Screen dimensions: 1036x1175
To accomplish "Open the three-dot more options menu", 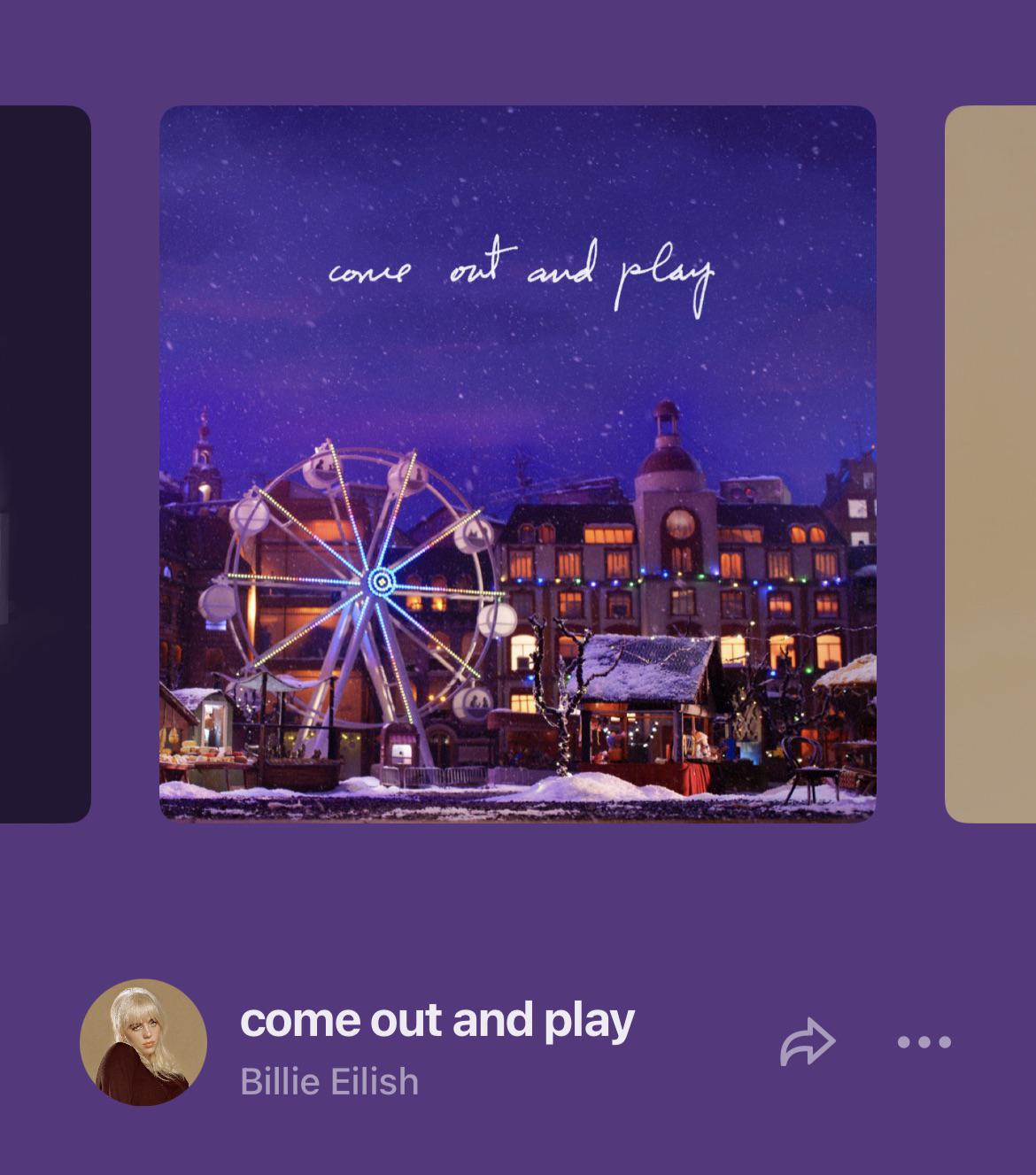I will tap(924, 1042).
